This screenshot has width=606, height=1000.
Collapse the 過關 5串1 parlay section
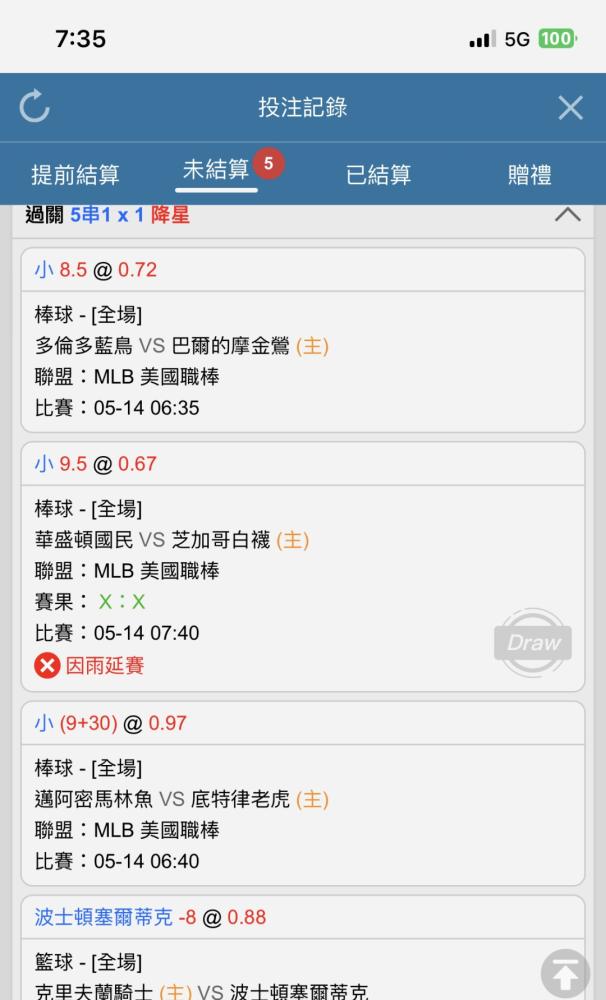click(567, 214)
